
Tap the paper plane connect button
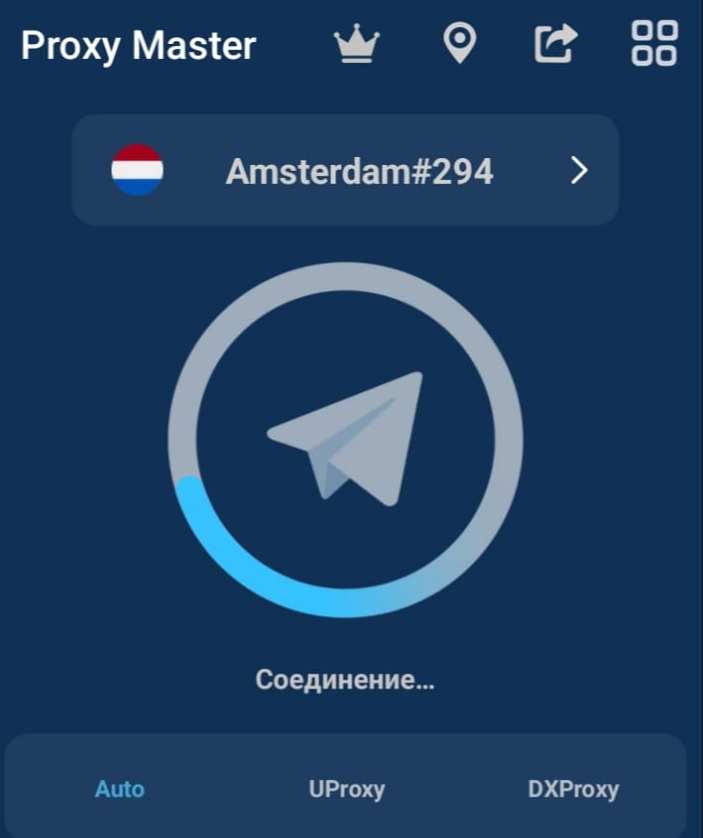[346, 440]
